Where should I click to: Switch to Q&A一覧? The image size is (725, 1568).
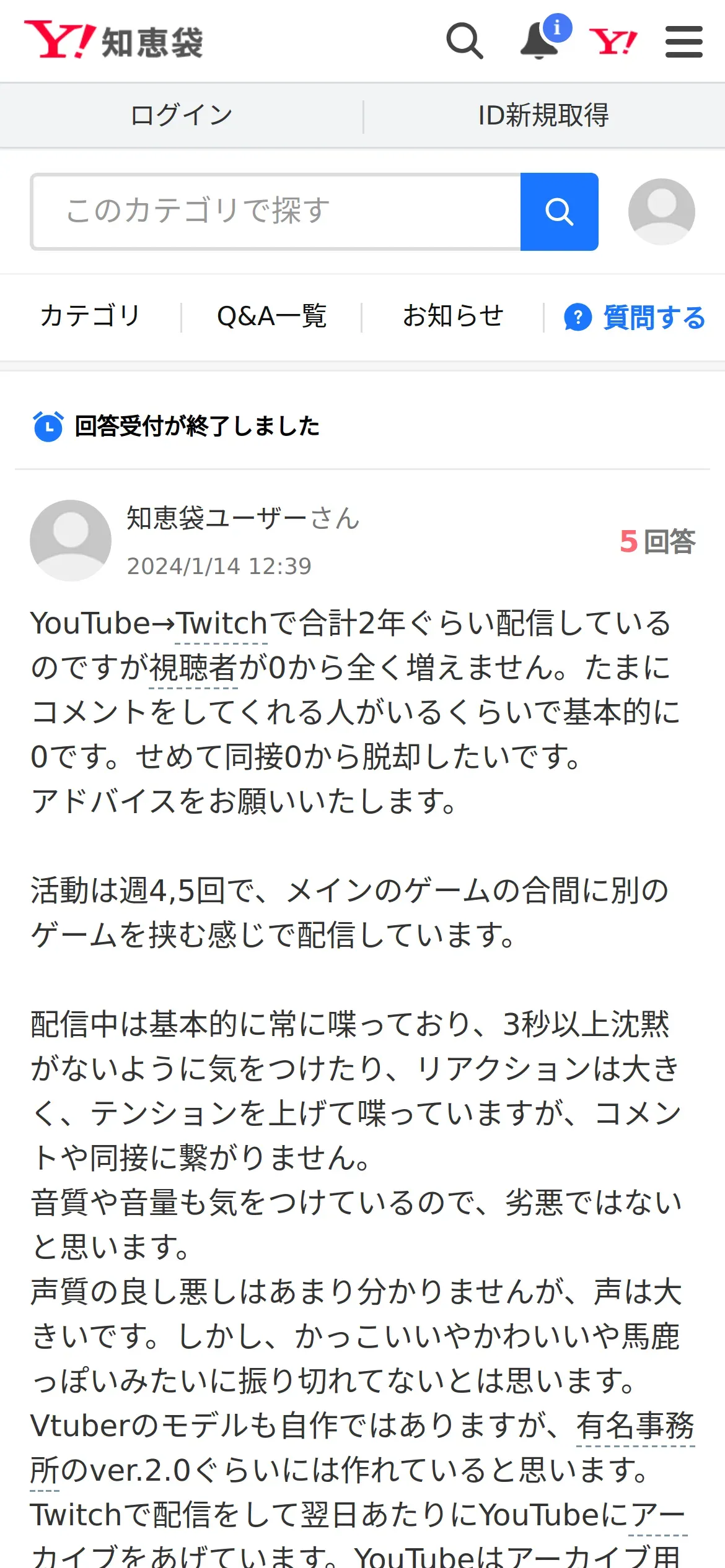pos(271,316)
